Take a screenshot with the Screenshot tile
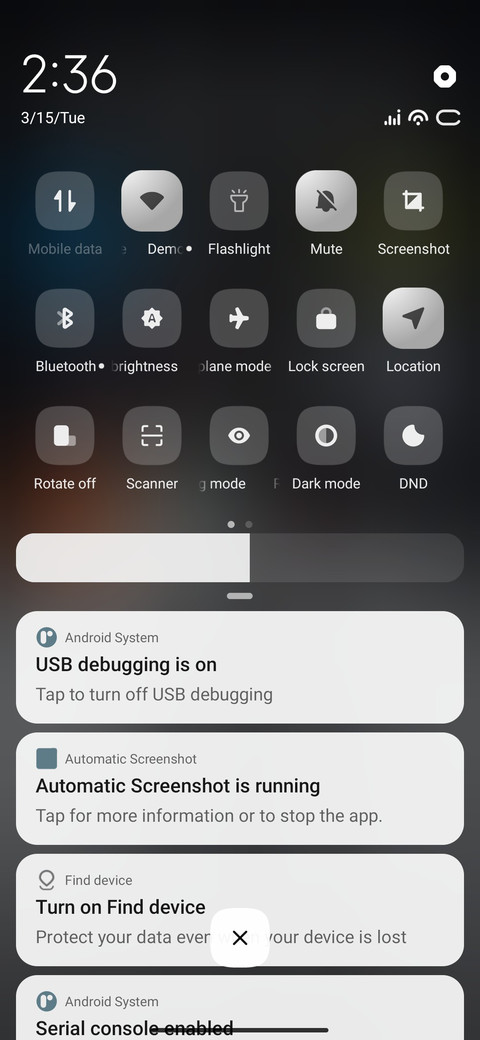 413,201
